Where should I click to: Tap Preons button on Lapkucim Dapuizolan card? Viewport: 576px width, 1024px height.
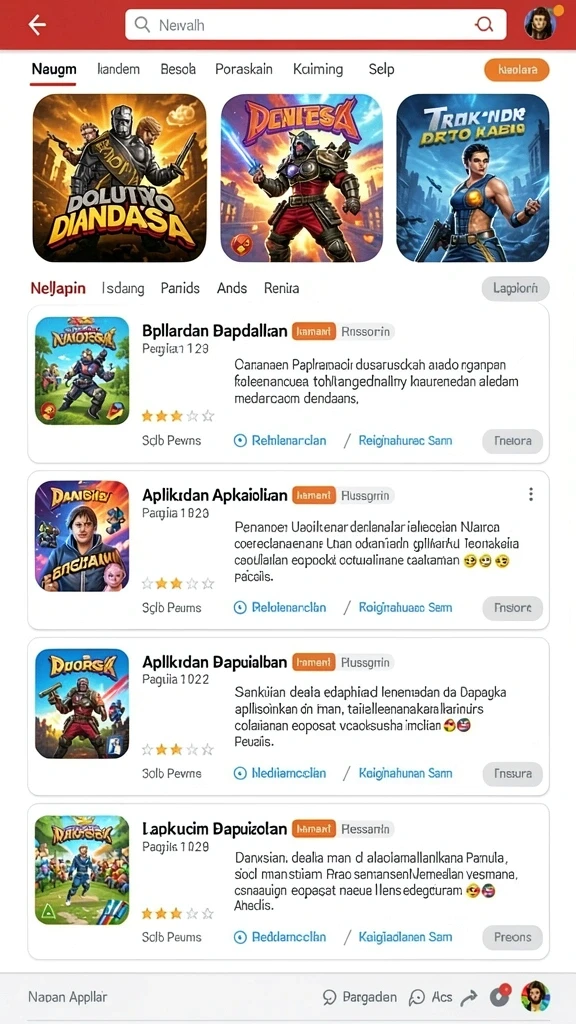coord(513,937)
